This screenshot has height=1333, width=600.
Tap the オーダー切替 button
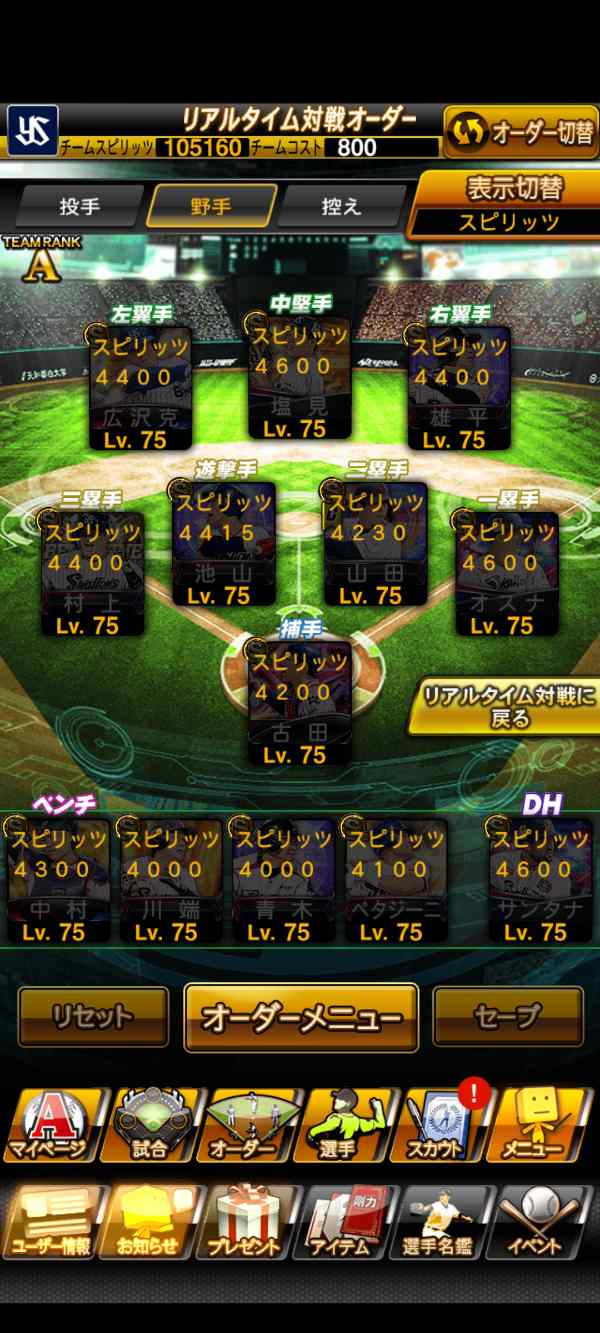pyautogui.click(x=521, y=131)
